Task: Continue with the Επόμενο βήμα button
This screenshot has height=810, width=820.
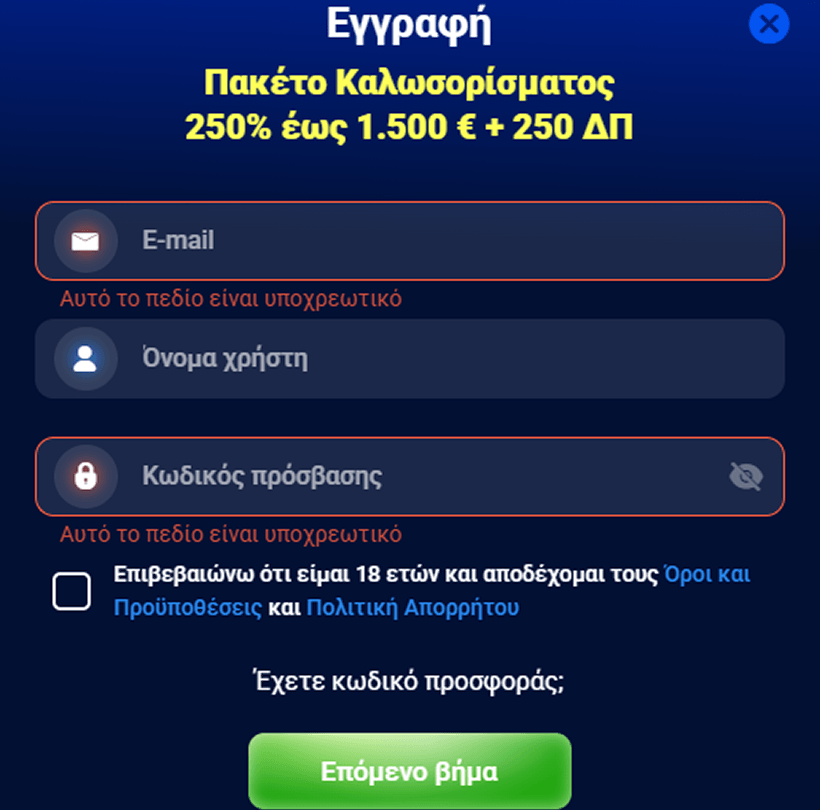Action: 409,772
